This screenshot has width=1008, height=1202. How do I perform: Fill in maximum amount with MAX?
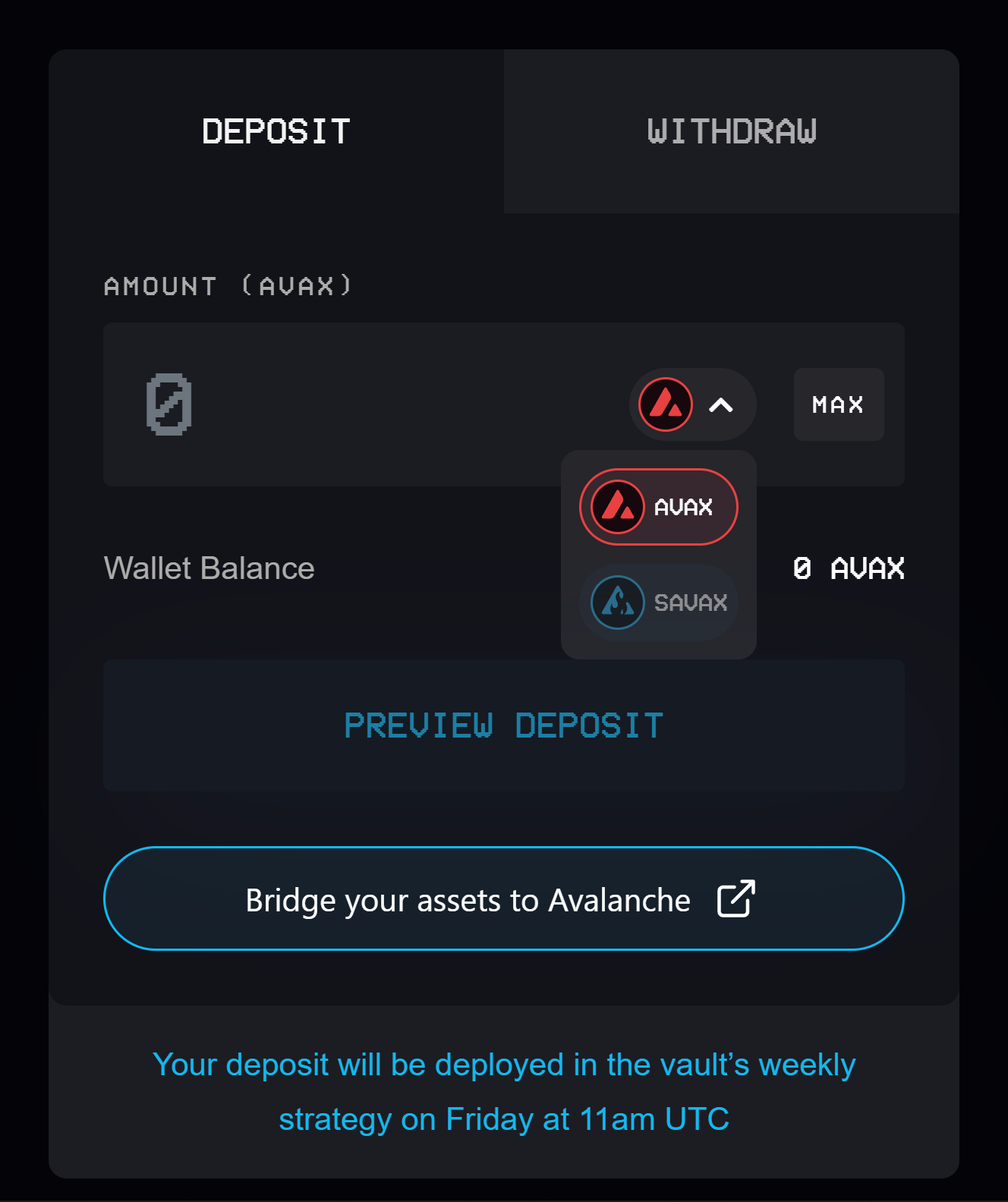(839, 404)
